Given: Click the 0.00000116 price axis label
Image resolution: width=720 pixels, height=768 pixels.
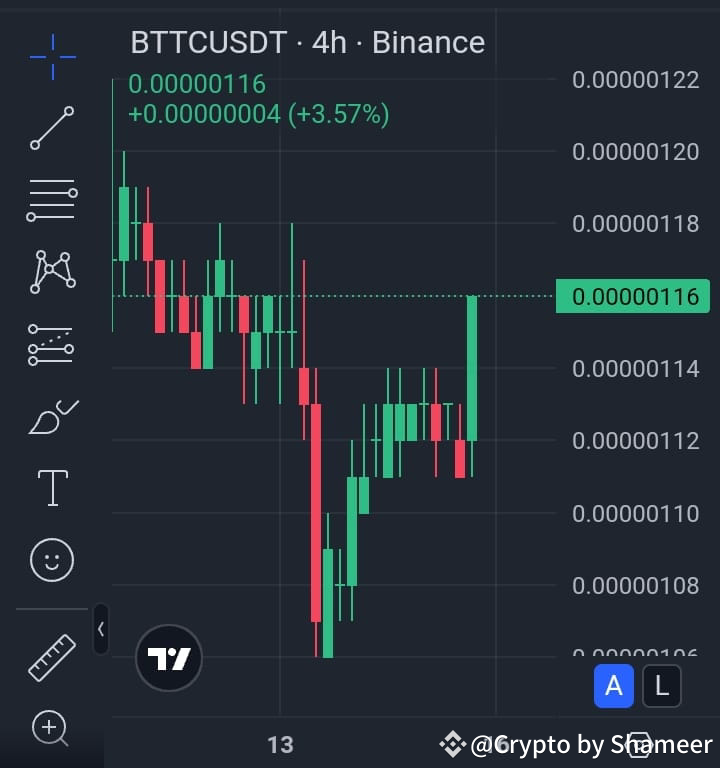Looking at the screenshot, I should coord(634,296).
